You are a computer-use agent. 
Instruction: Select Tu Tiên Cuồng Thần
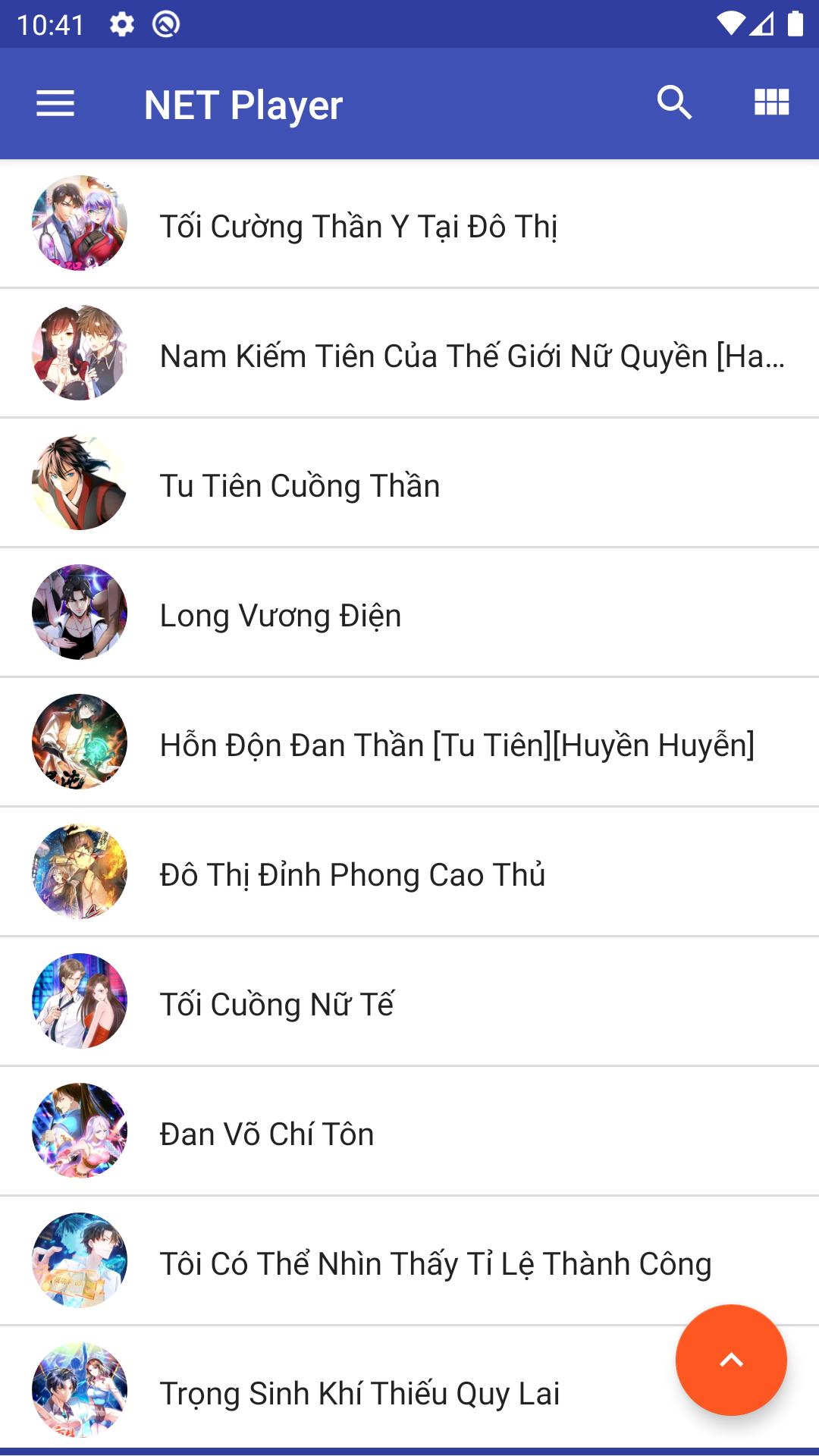tap(300, 485)
